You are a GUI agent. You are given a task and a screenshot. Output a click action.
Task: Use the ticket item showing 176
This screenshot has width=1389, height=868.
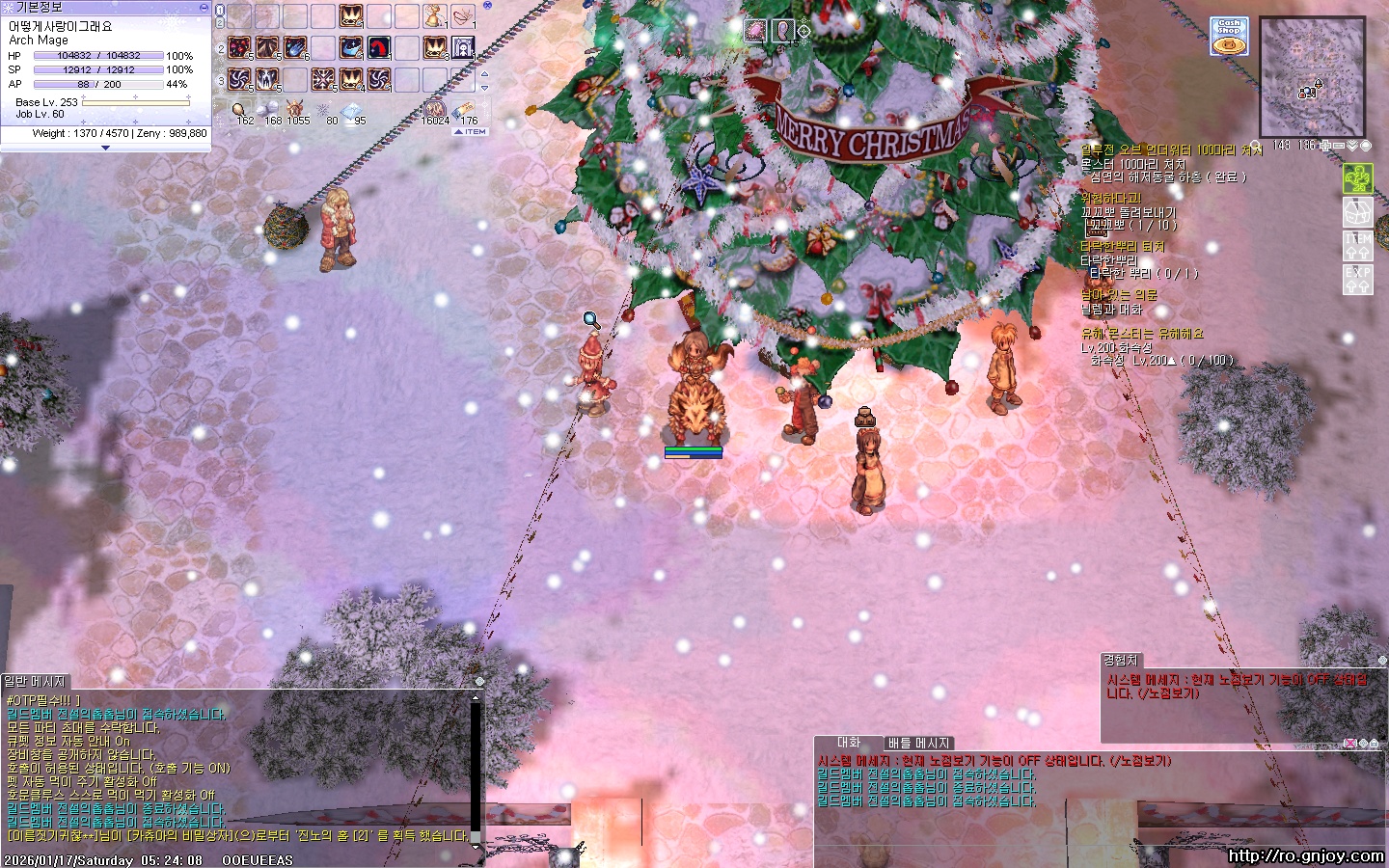tap(464, 109)
